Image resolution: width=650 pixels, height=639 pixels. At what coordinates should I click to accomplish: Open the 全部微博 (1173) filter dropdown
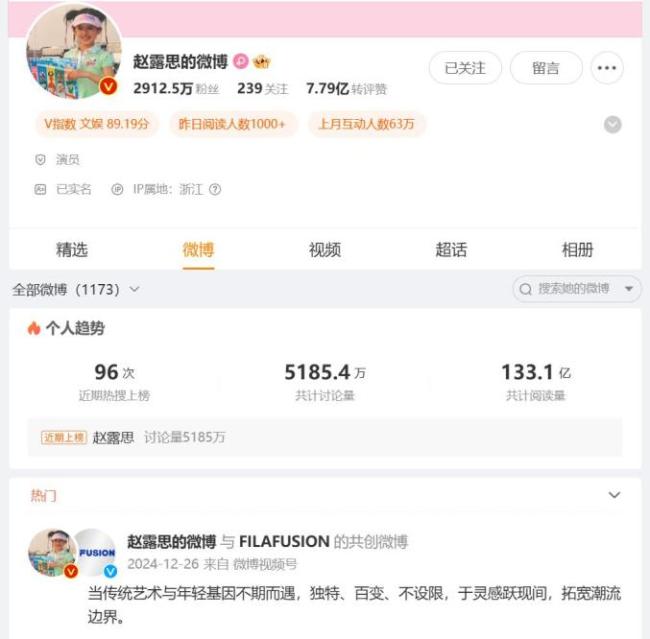click(x=76, y=289)
